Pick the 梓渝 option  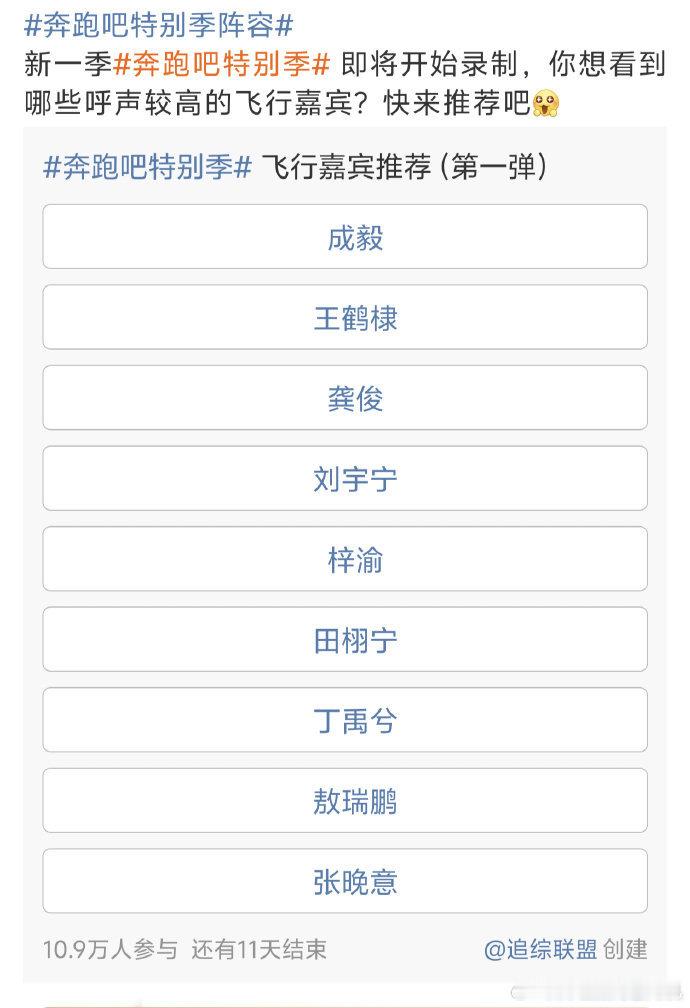(x=345, y=559)
